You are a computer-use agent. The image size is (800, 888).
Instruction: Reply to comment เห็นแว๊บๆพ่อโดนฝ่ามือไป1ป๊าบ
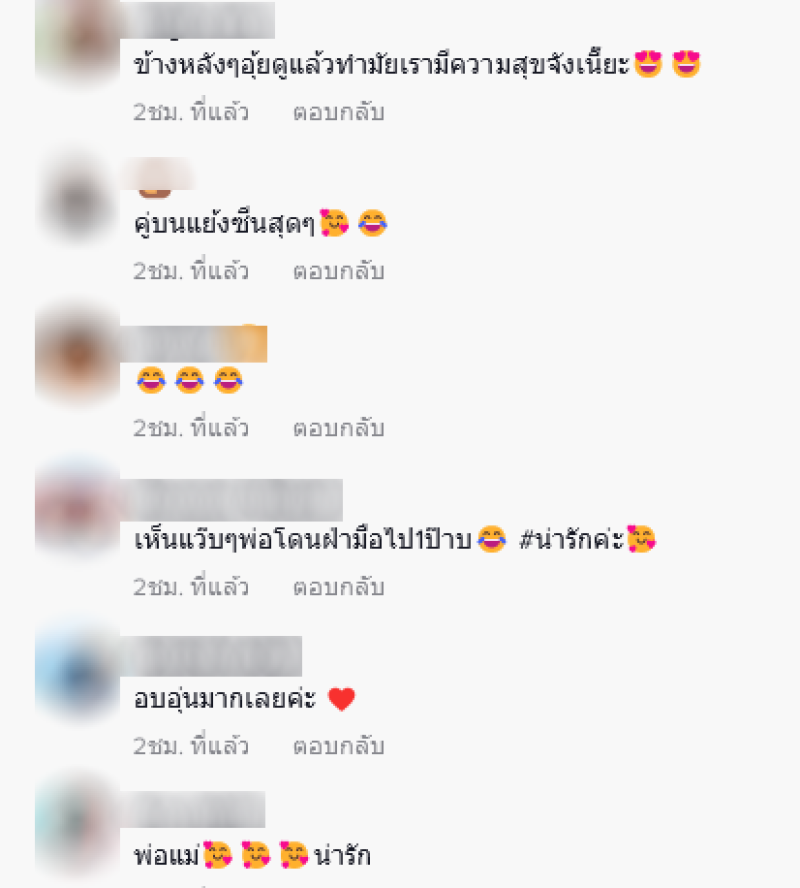(x=338, y=588)
